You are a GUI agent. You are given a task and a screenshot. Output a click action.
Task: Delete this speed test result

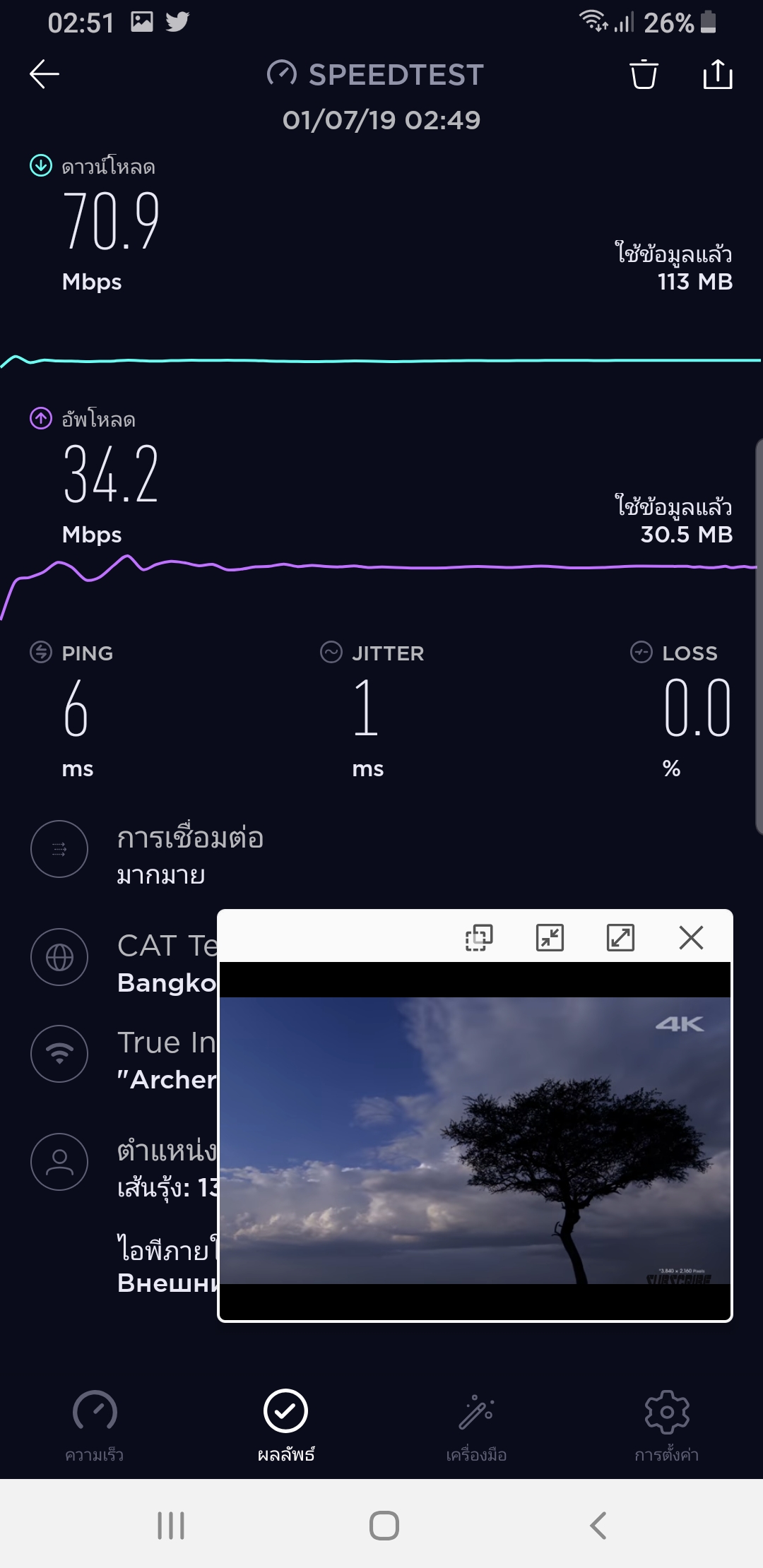[644, 74]
